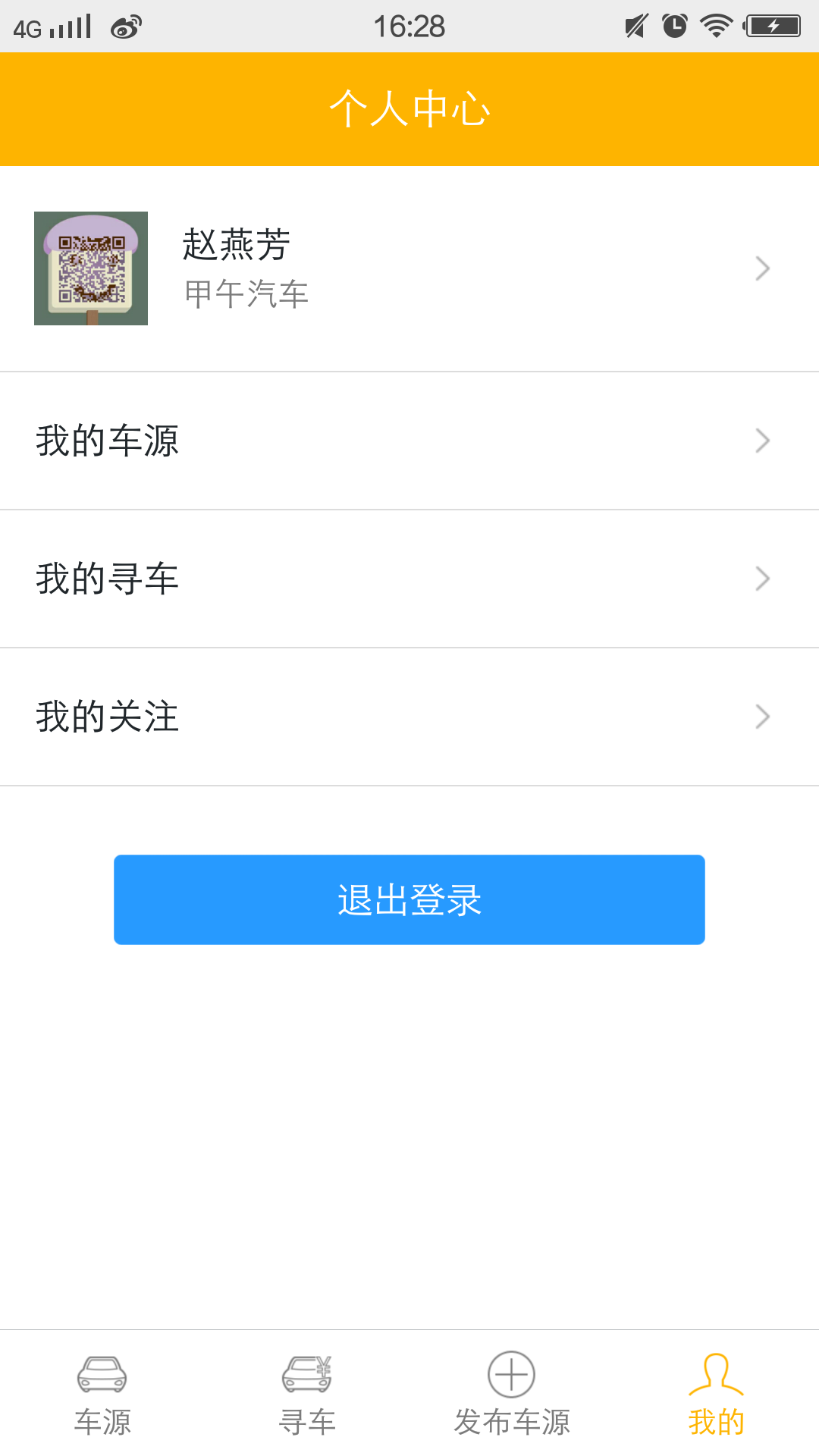This screenshot has width=819, height=1456.
Task: Tap the 退出登录 button
Action: 409,899
